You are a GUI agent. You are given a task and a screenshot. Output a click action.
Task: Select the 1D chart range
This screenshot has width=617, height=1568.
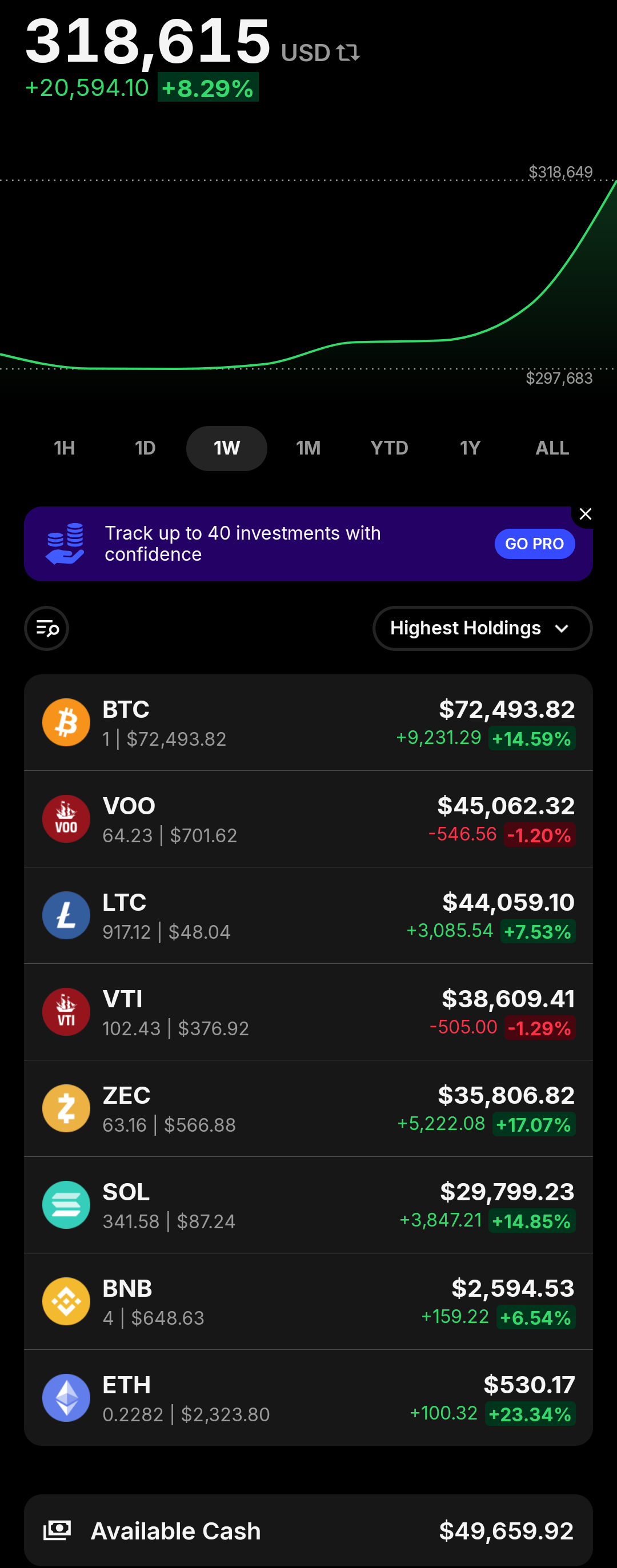[145, 448]
